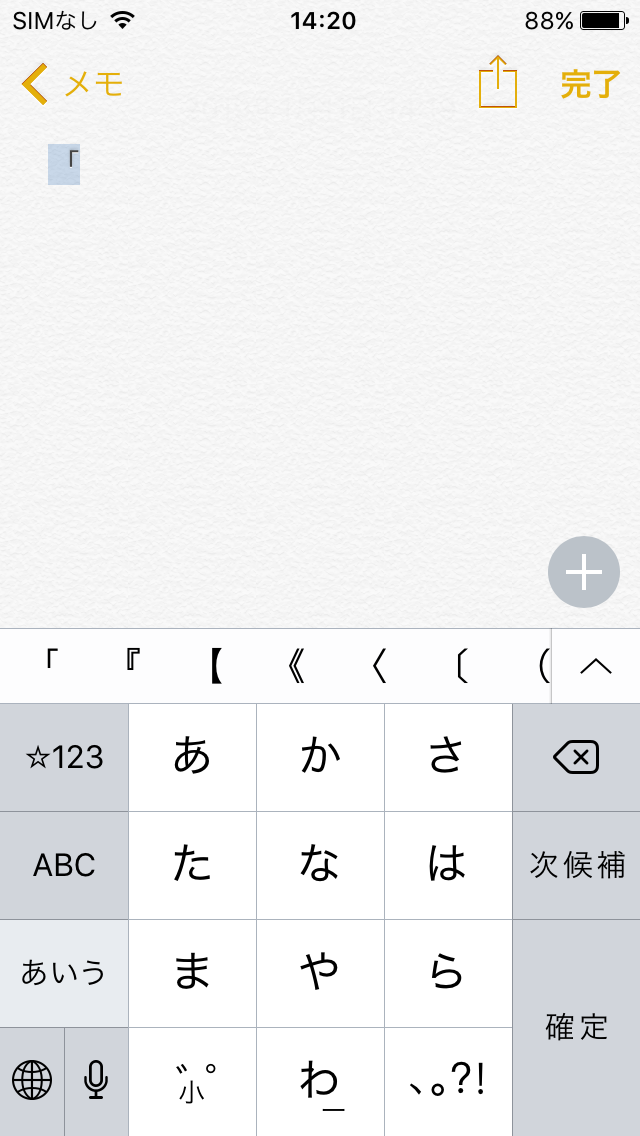Tap the dakuten 小 modifier key

pyautogui.click(x=192, y=1081)
